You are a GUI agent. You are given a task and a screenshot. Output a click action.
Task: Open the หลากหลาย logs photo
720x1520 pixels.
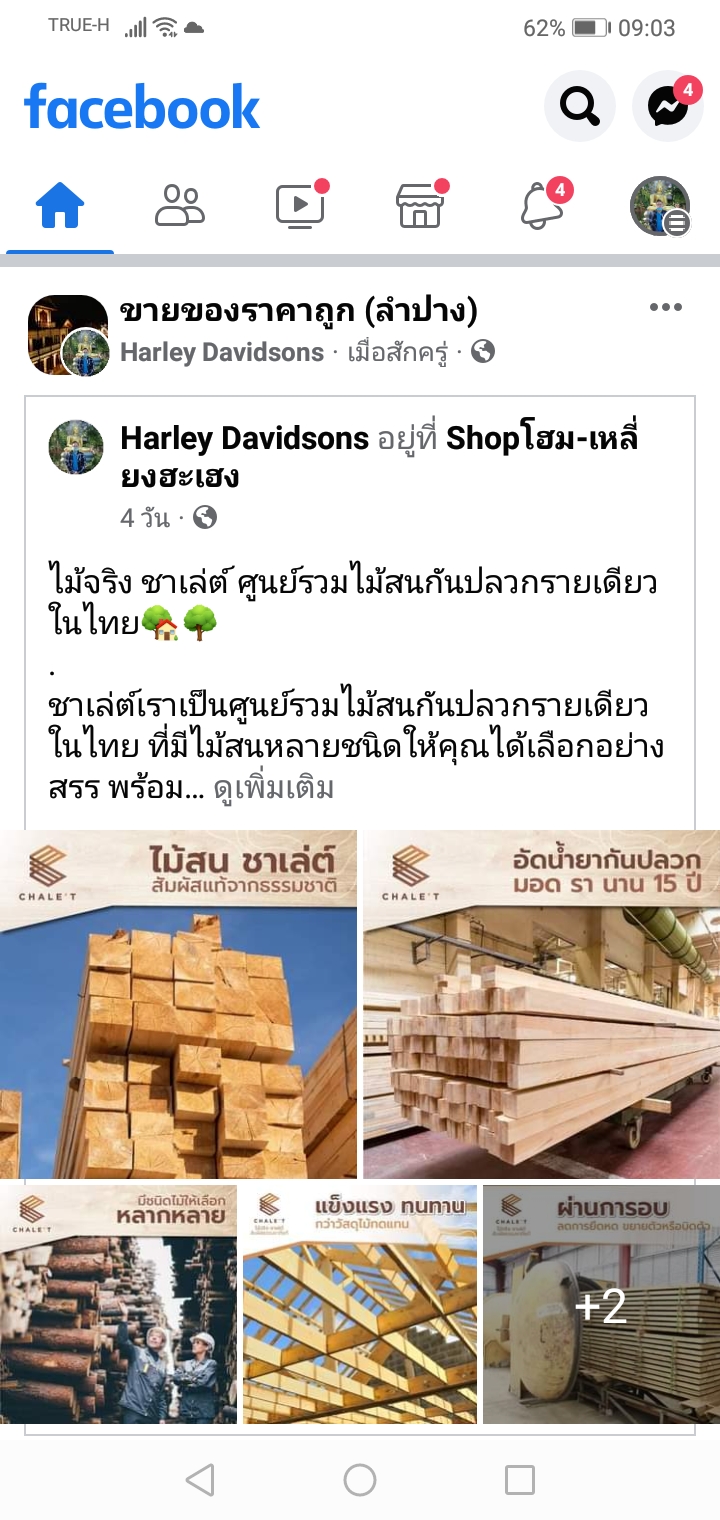118,1304
